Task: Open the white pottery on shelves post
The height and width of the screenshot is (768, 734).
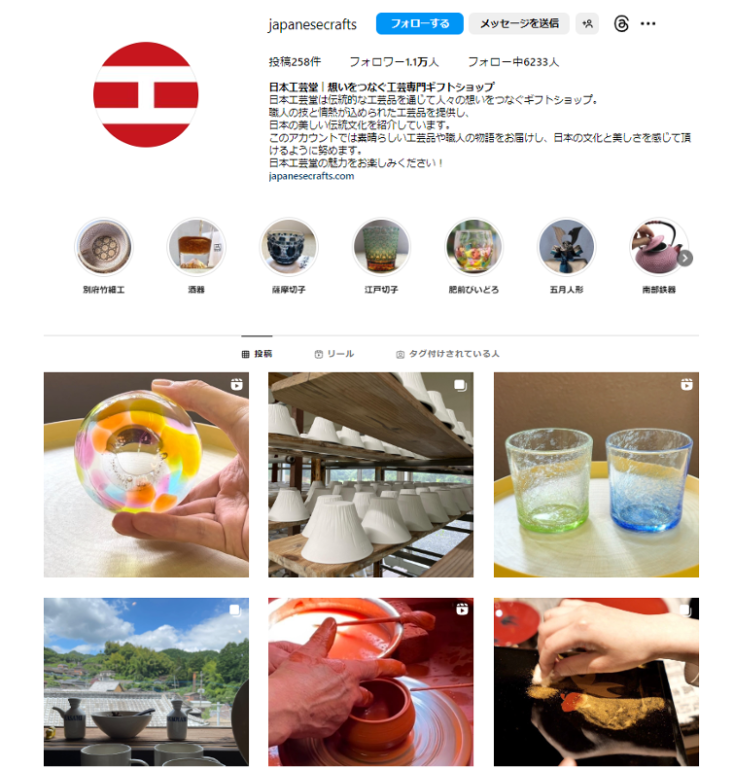Action: pyautogui.click(x=371, y=475)
